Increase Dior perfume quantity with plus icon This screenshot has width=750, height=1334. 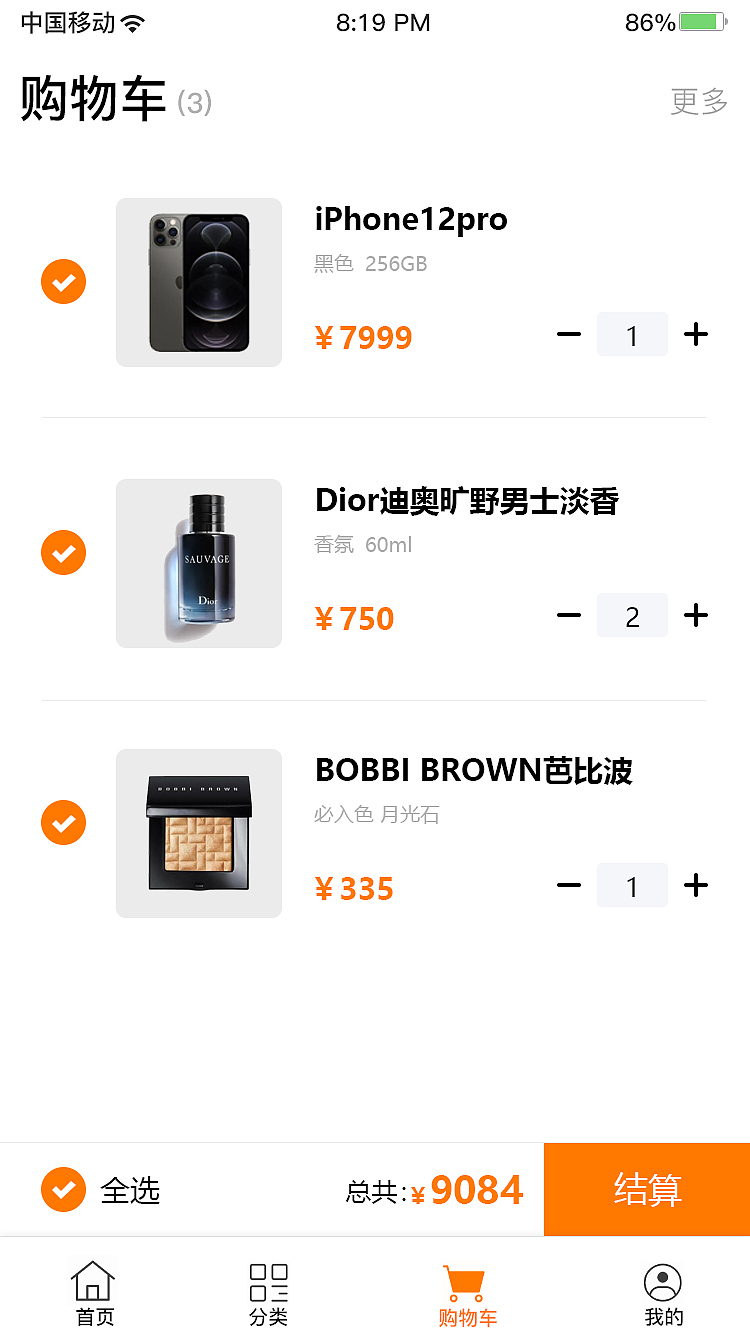695,615
